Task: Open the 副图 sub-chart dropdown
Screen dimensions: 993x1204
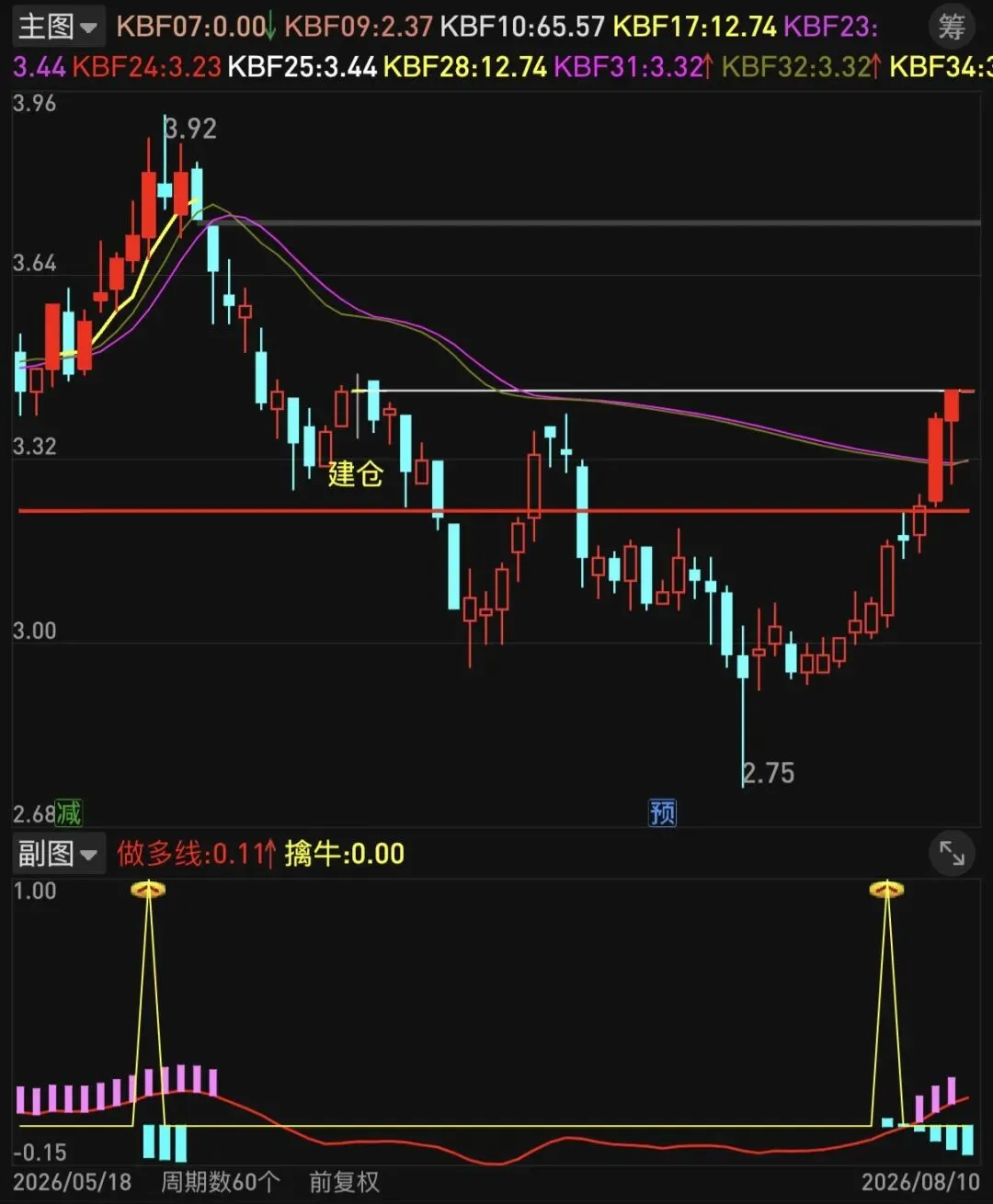Action: tap(58, 854)
